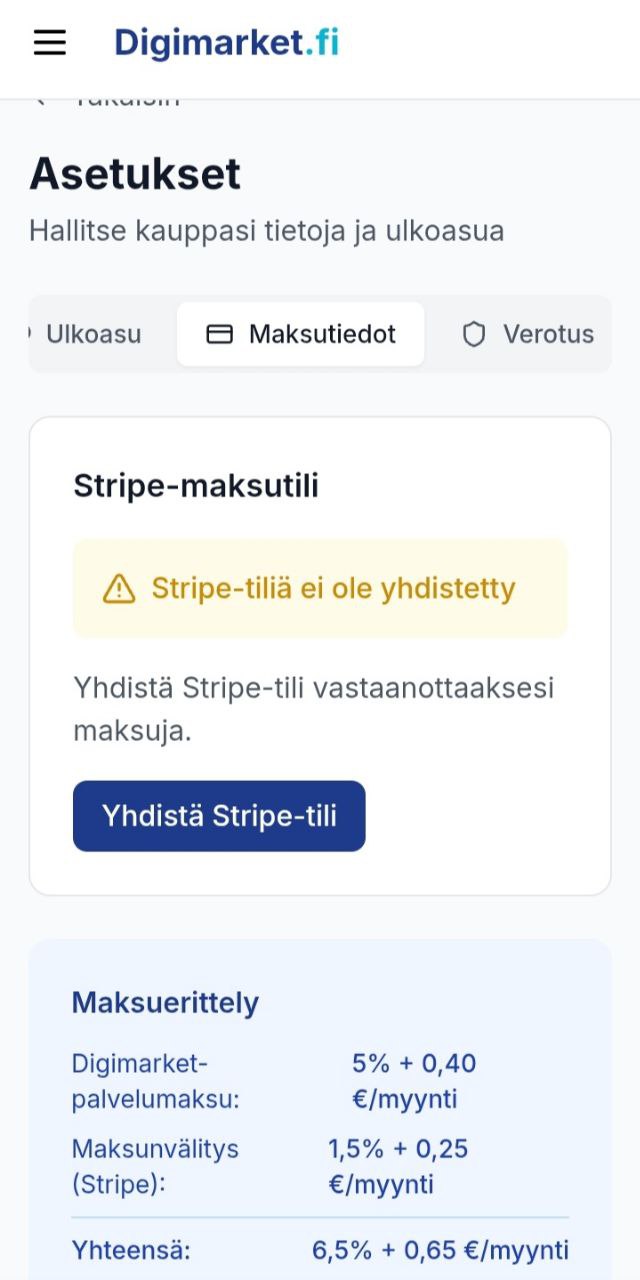Tap Yhdistä Stripe-tili button
The image size is (640, 1280).
click(219, 816)
